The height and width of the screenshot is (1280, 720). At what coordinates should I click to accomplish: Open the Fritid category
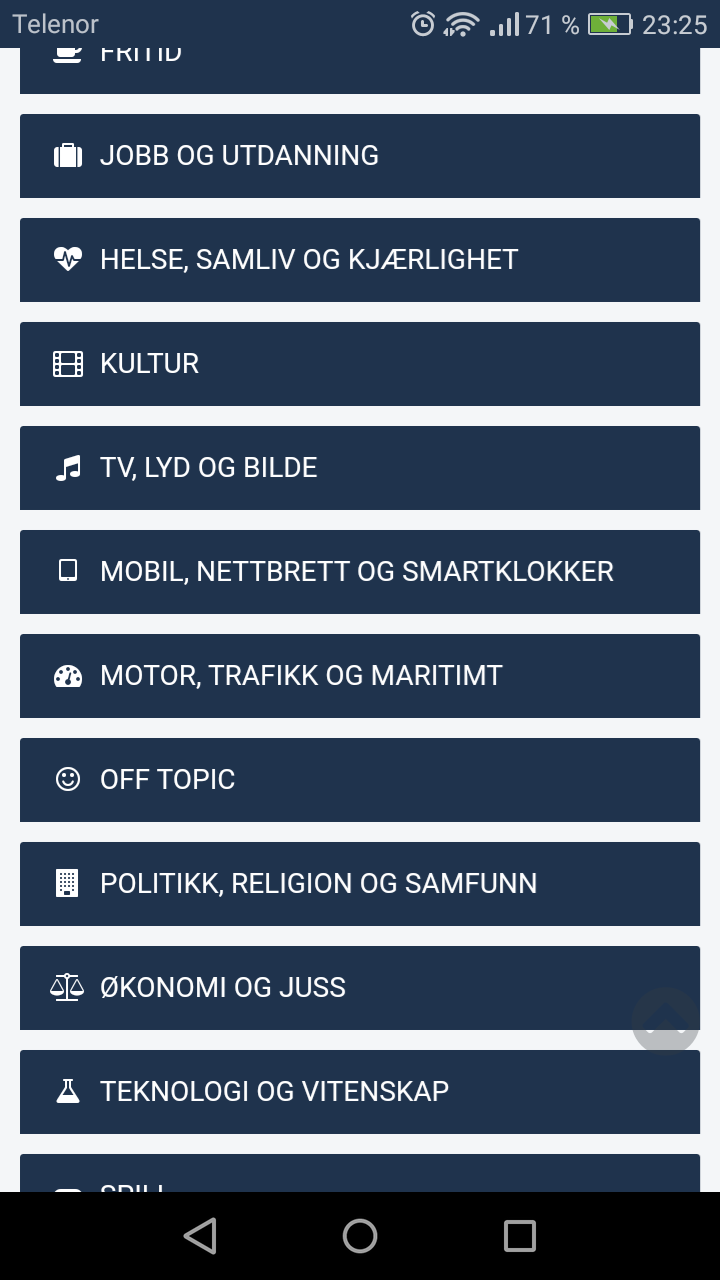click(x=360, y=70)
